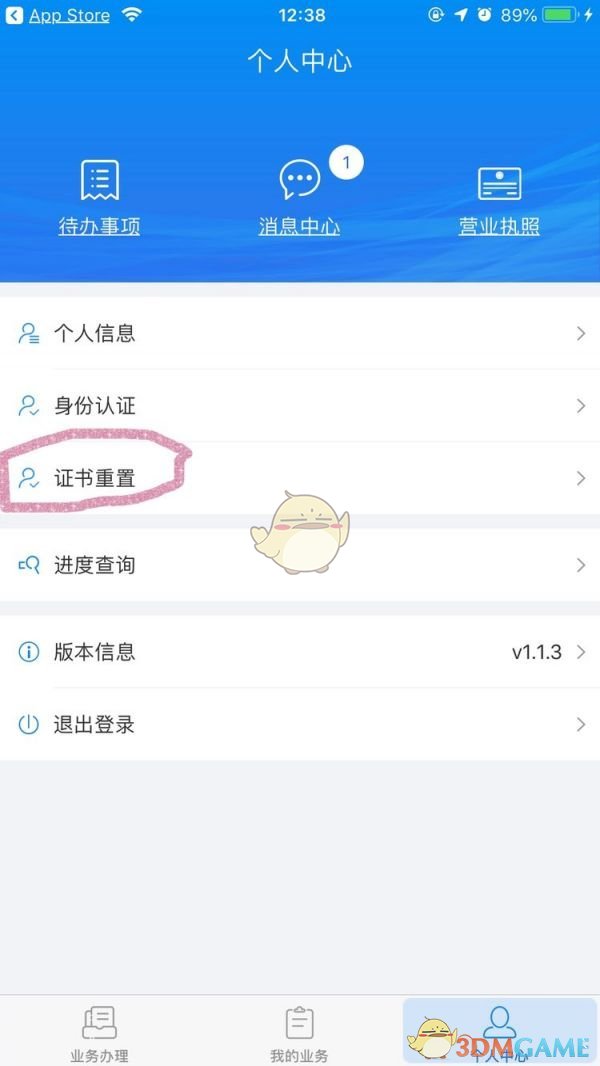This screenshot has height=1066, width=600.
Task: Select 证书重置 certificate reset
Action: click(300, 479)
